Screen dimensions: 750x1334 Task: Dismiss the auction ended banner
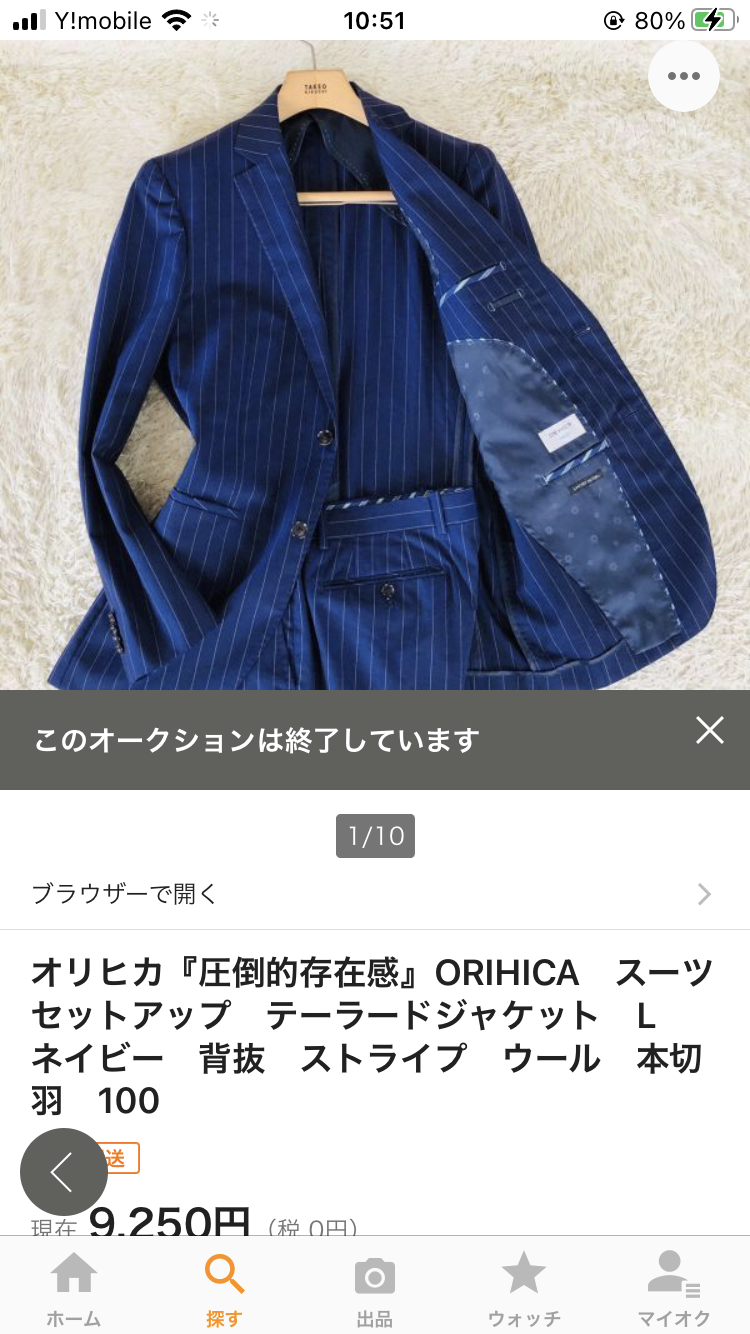click(x=709, y=731)
